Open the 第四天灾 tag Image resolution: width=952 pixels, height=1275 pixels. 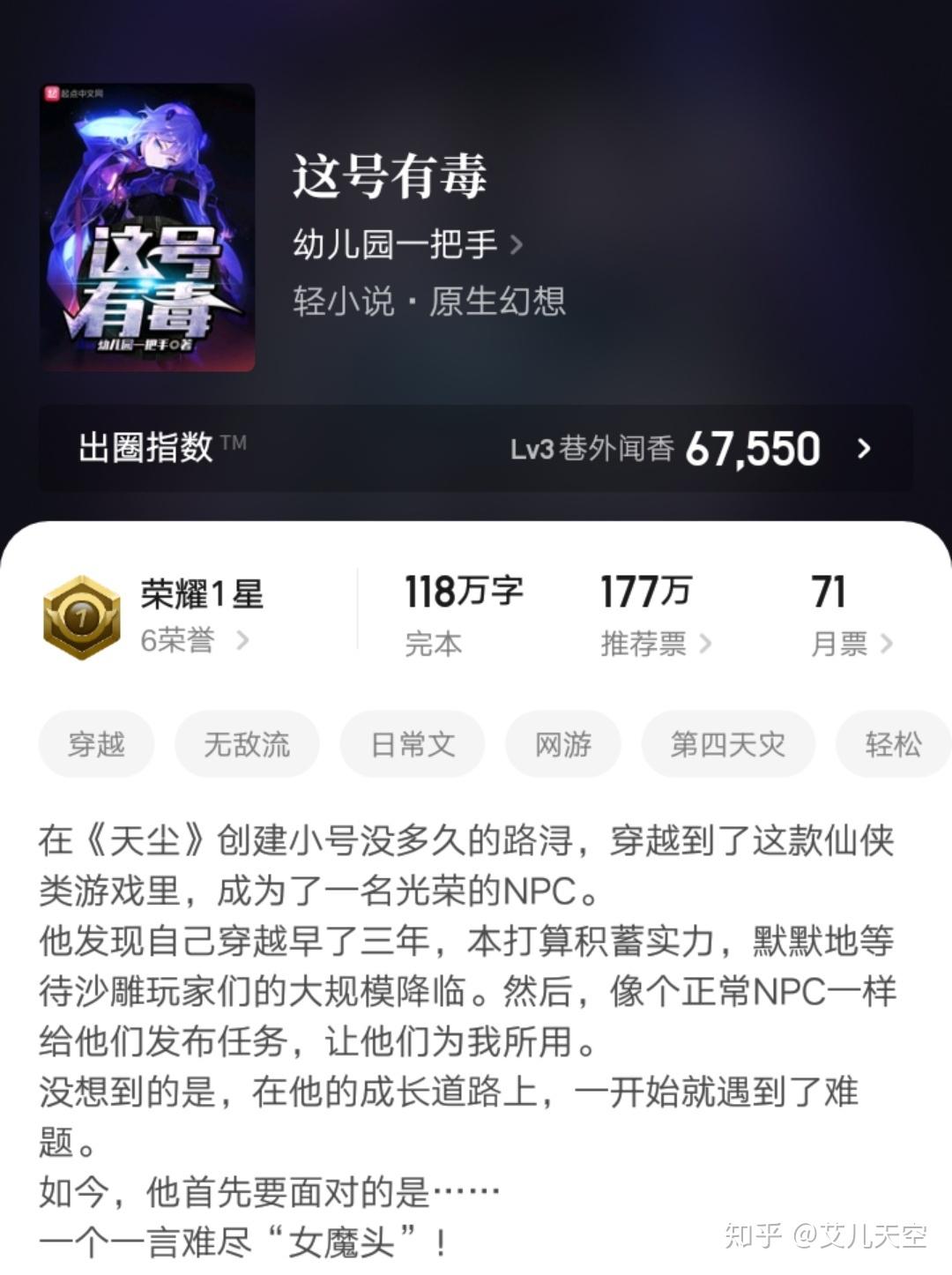pos(727,744)
